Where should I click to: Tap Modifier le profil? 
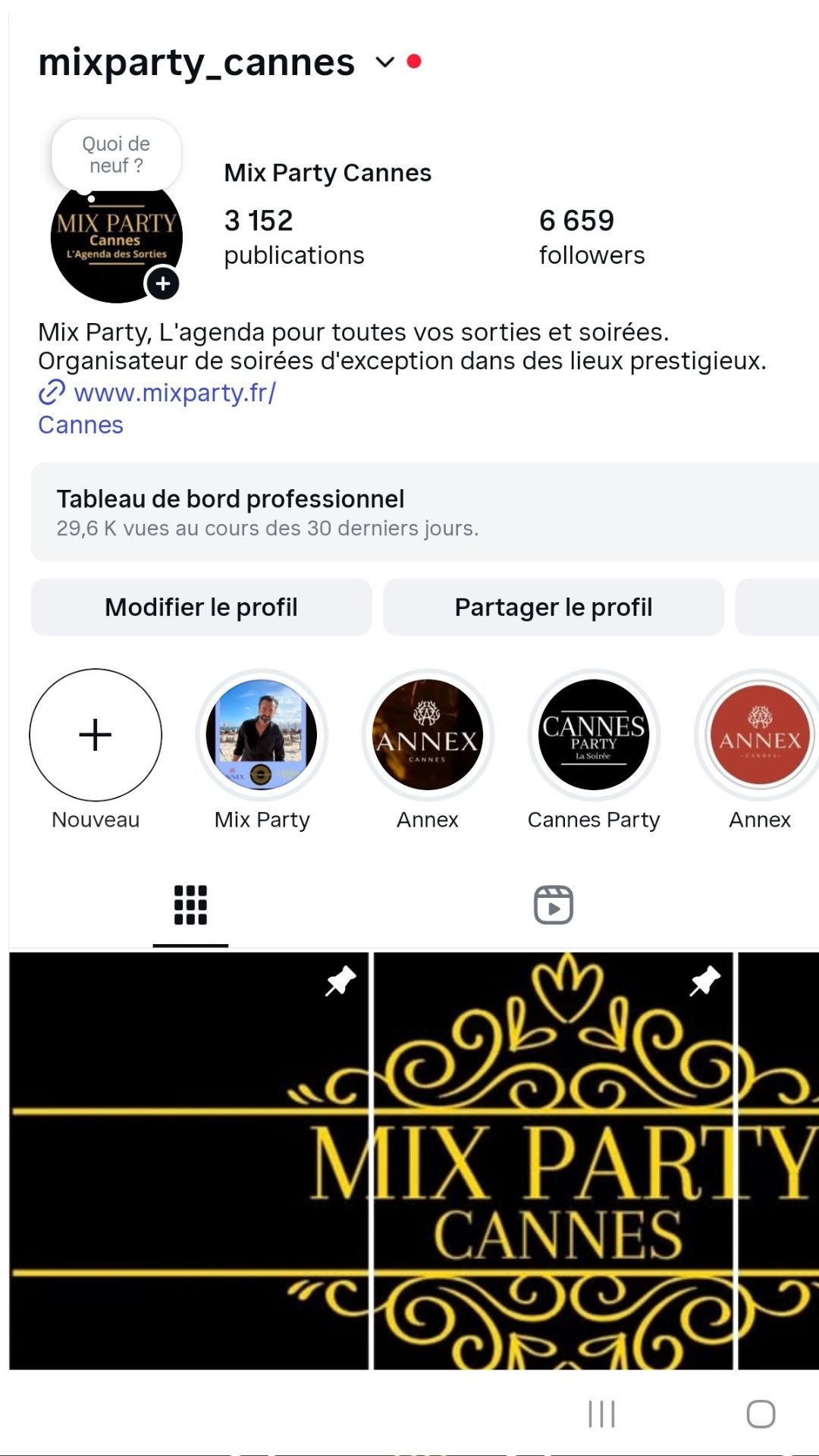[x=201, y=607]
